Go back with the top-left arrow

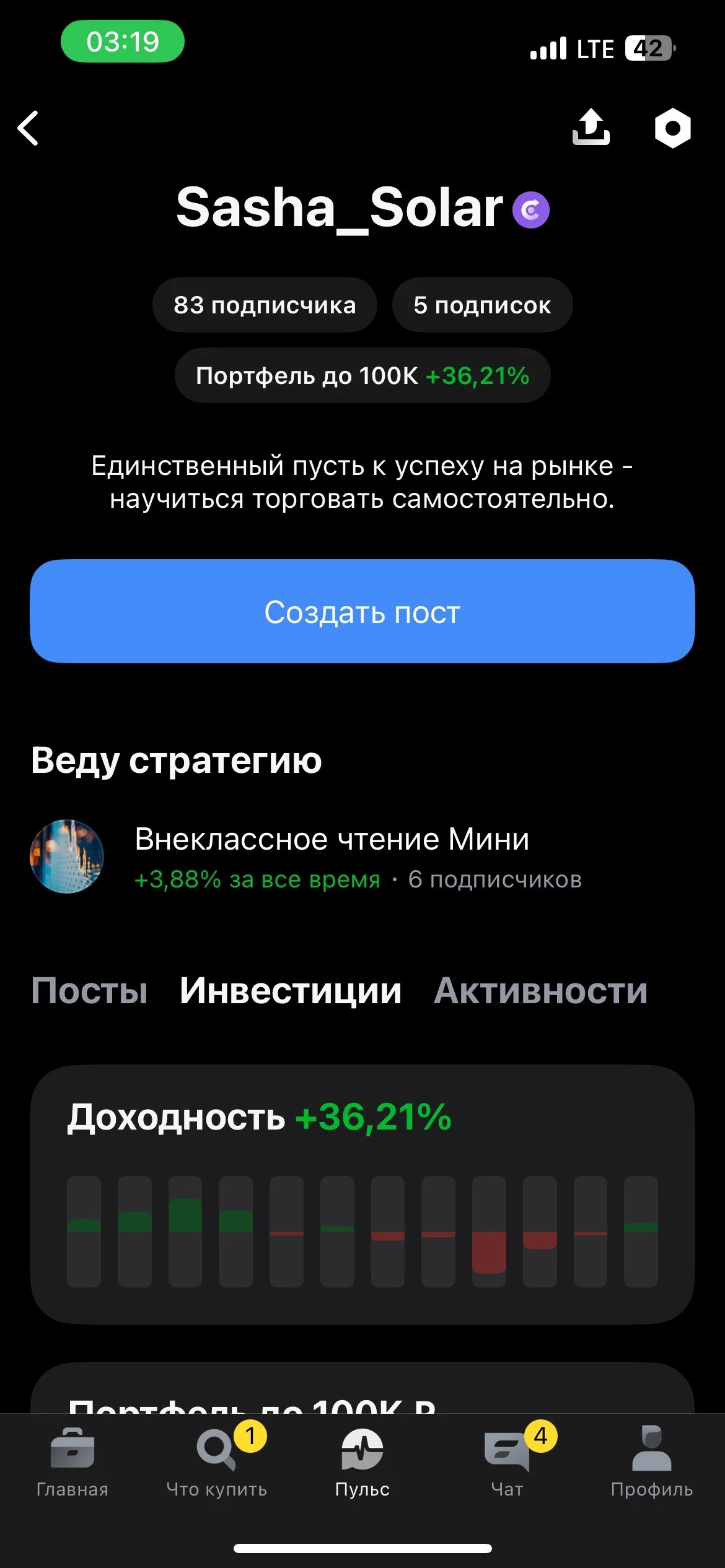(29, 128)
